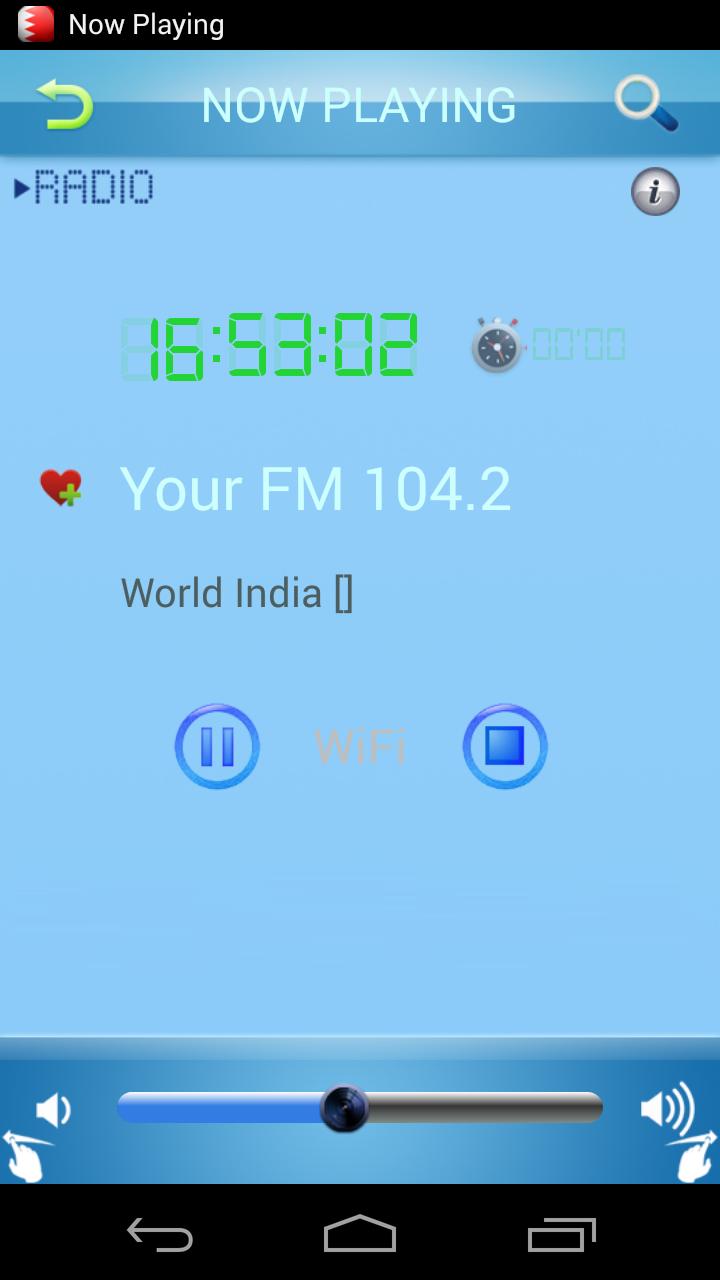Open the sleep timer stopwatch
This screenshot has height=1280, width=720.
pyautogui.click(x=497, y=346)
